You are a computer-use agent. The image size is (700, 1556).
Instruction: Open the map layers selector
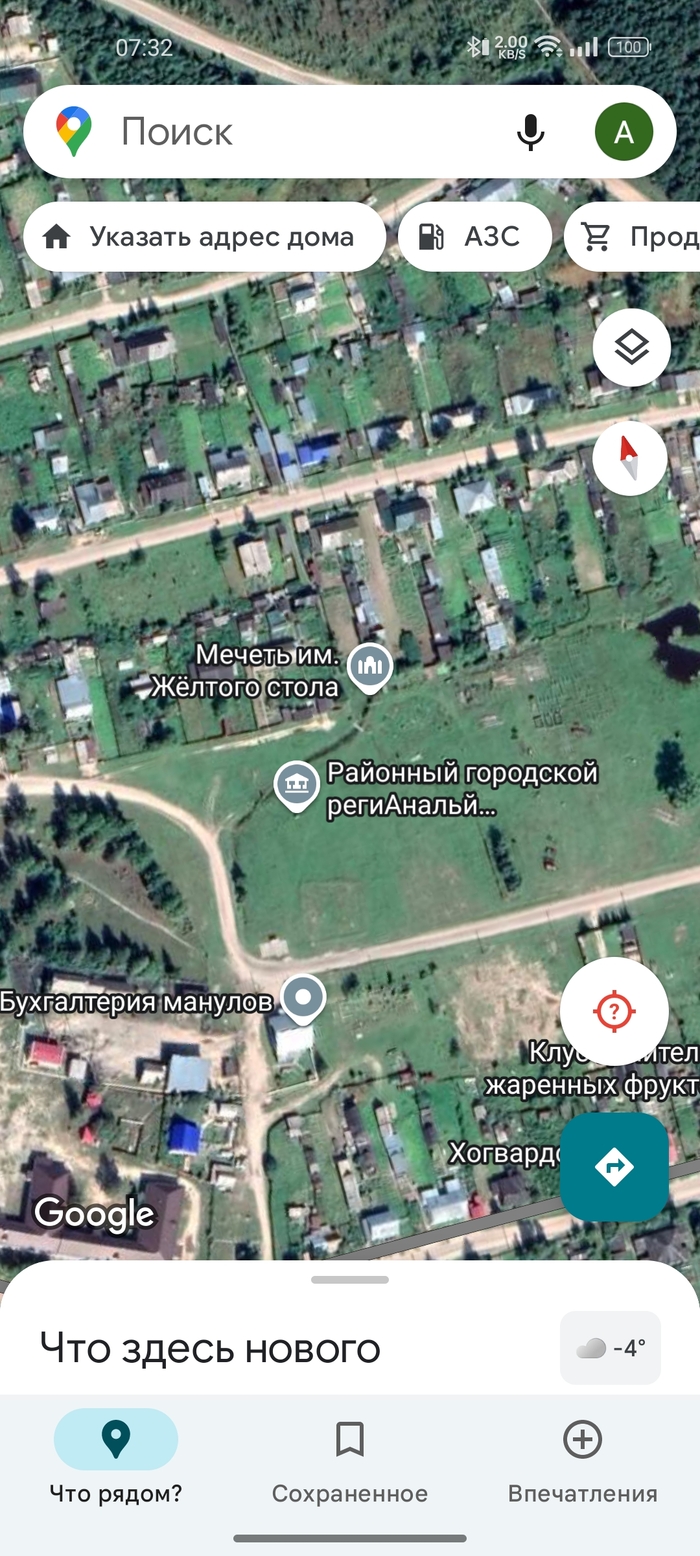[631, 348]
